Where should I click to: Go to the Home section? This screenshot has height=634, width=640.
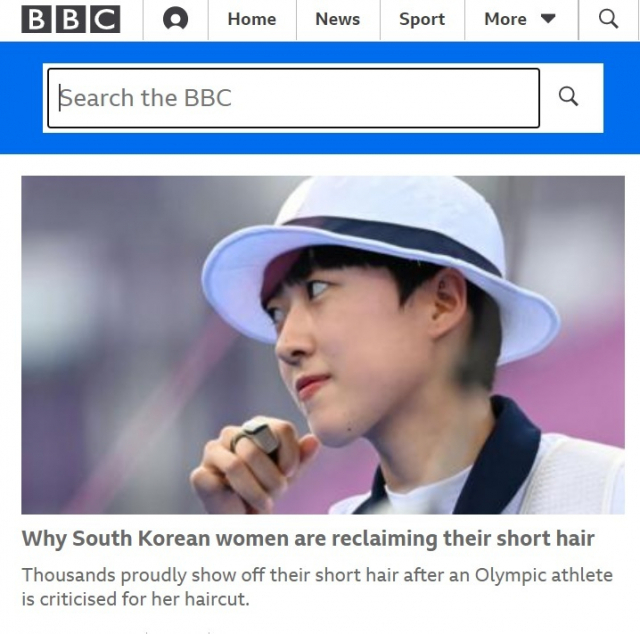click(251, 19)
